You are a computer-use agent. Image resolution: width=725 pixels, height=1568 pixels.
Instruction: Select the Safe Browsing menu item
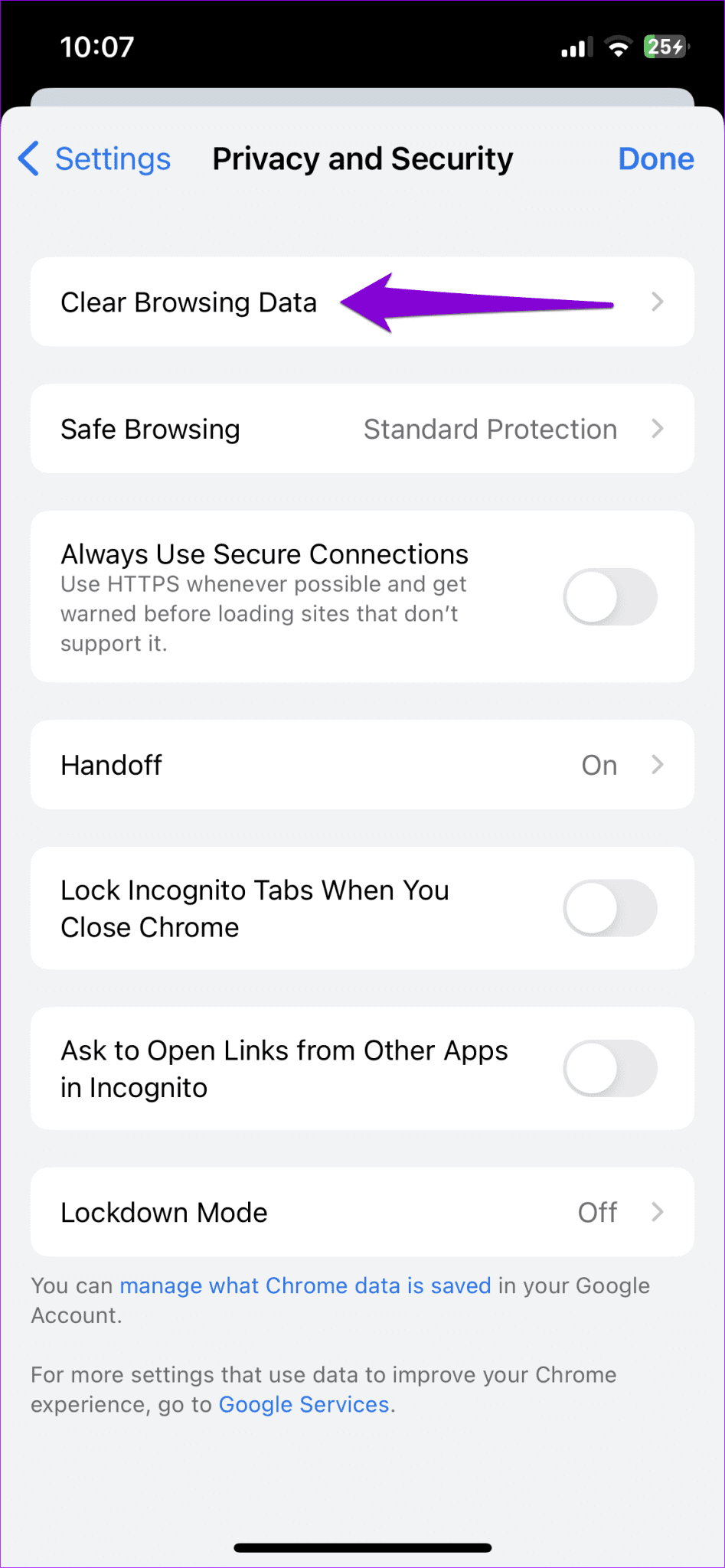coord(150,429)
